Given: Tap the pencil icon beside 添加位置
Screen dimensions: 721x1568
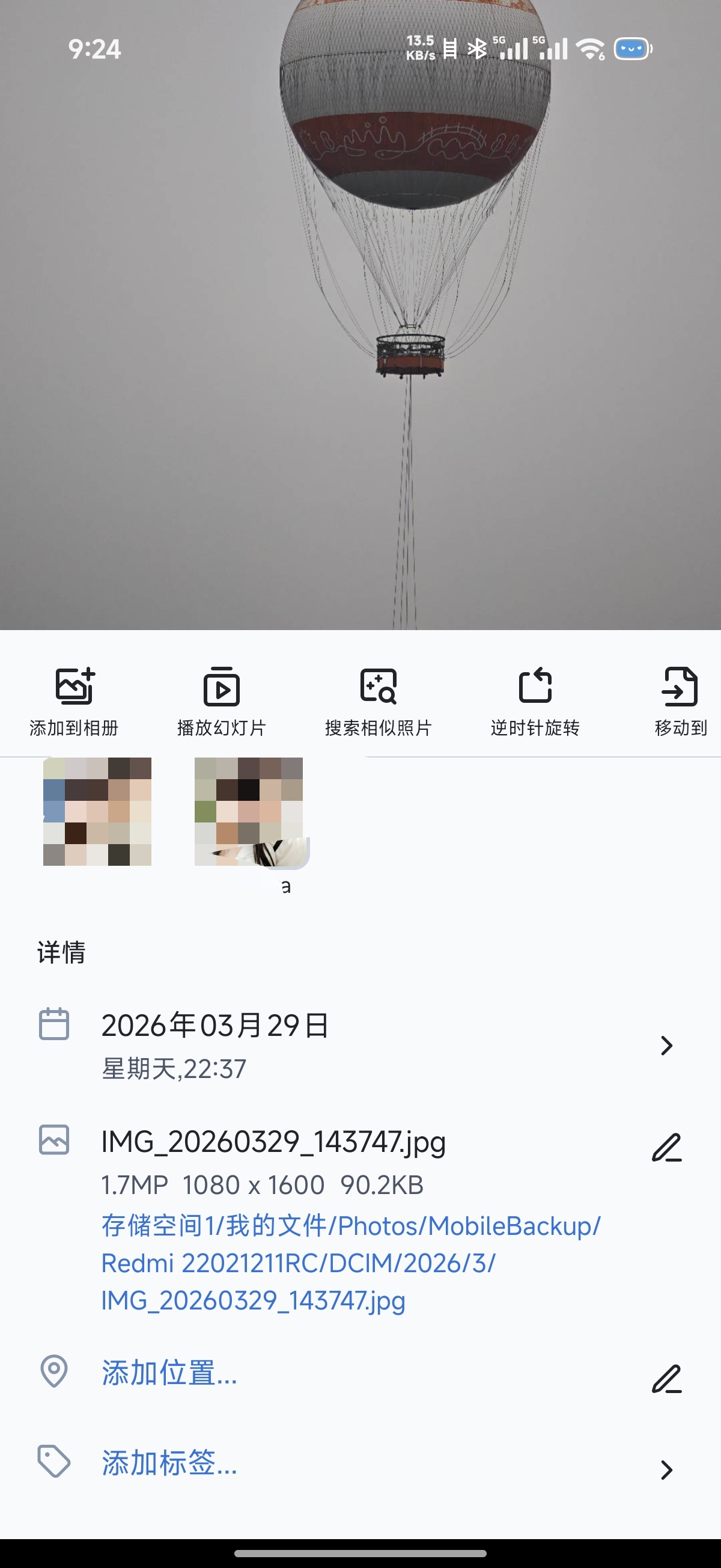Looking at the screenshot, I should tap(666, 1377).
